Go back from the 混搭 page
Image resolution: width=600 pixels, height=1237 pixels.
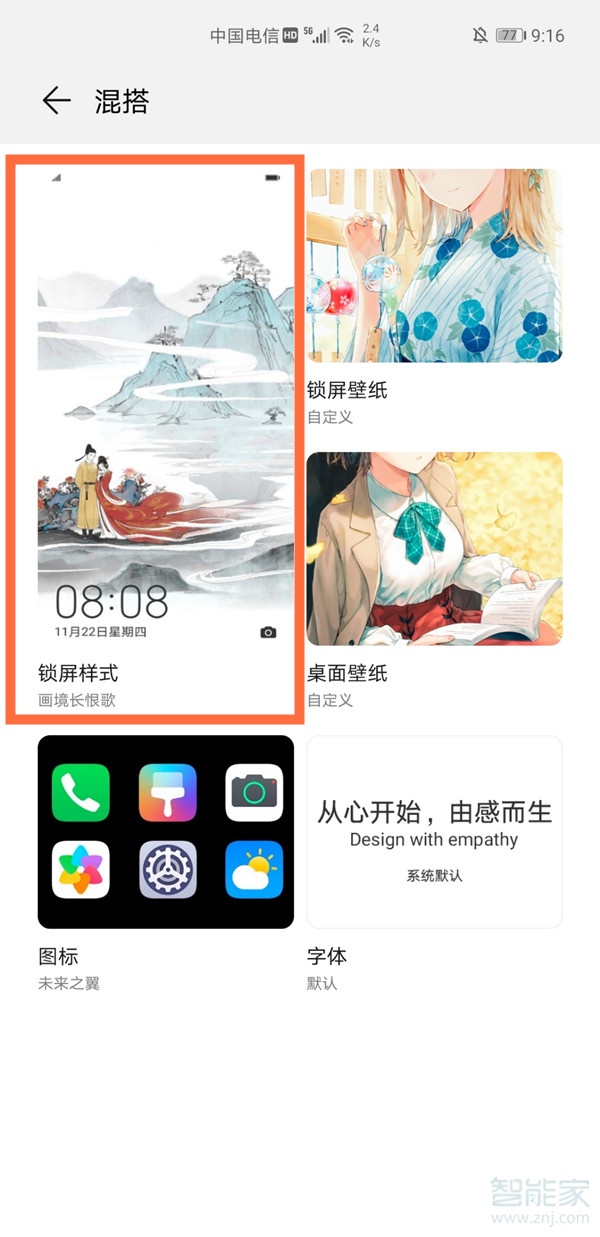click(57, 101)
